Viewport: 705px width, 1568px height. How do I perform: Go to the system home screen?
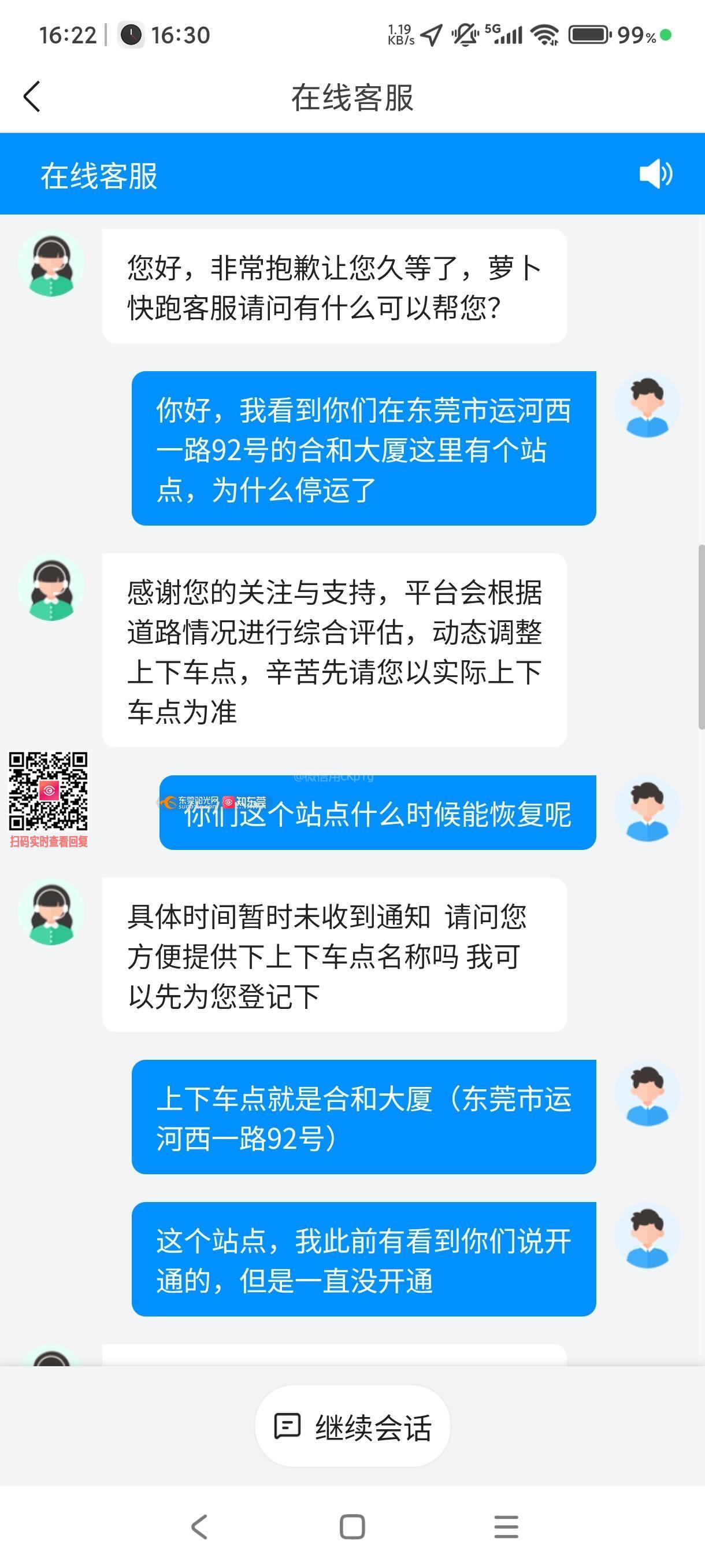[x=352, y=1526]
